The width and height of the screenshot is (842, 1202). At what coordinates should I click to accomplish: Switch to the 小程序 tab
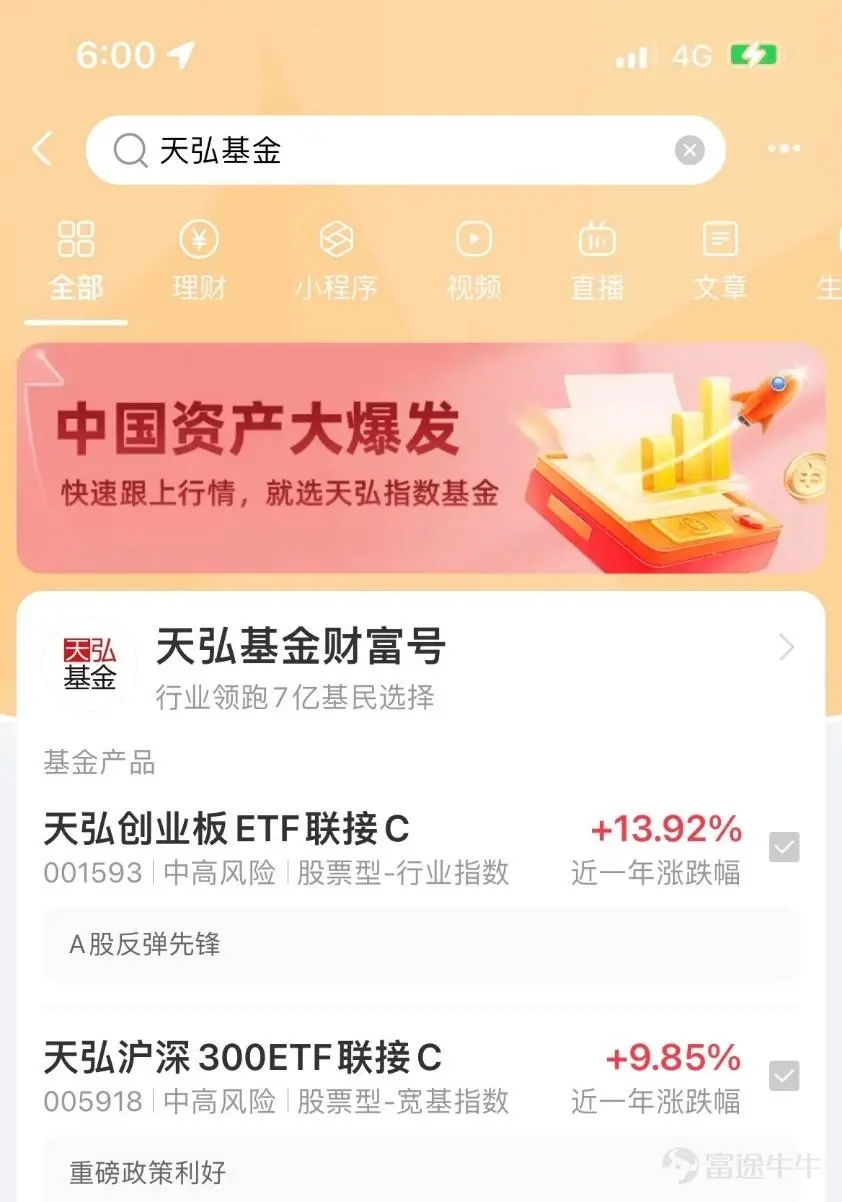click(x=336, y=262)
